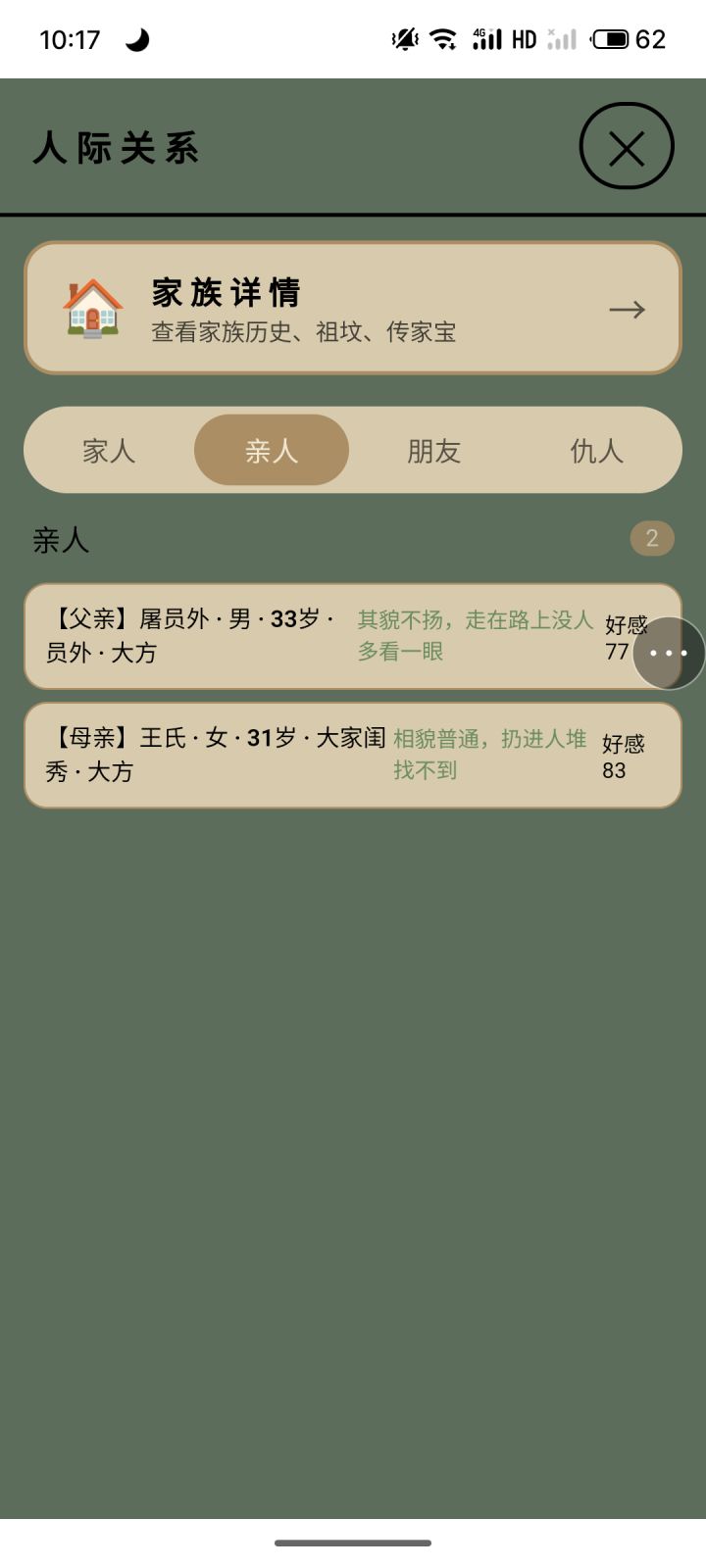Click the HD indicator in the status bar

[x=523, y=39]
